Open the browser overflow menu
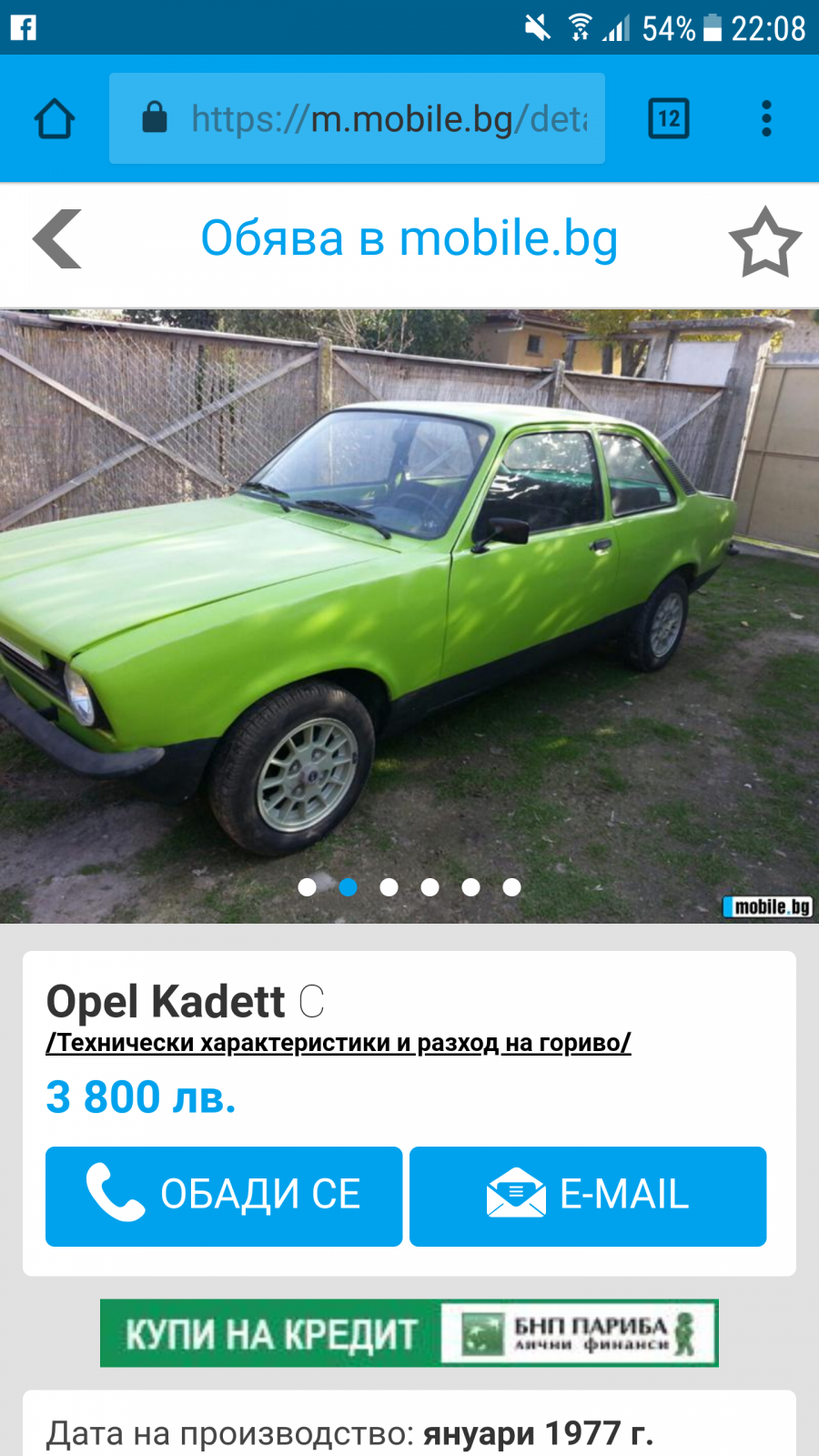The width and height of the screenshot is (819, 1456). 766,118
